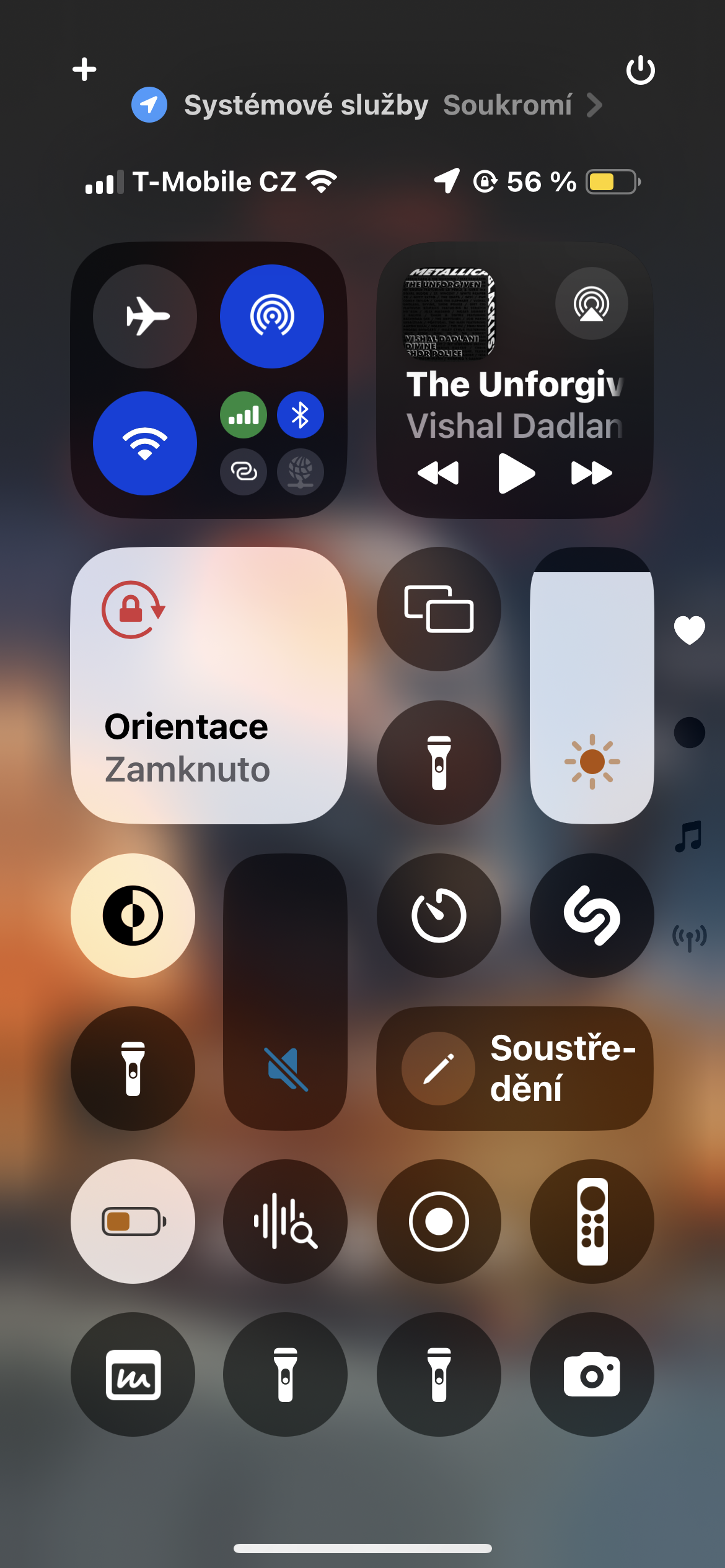Add a new control with the plus icon
725x1568 pixels.
pyautogui.click(x=84, y=69)
